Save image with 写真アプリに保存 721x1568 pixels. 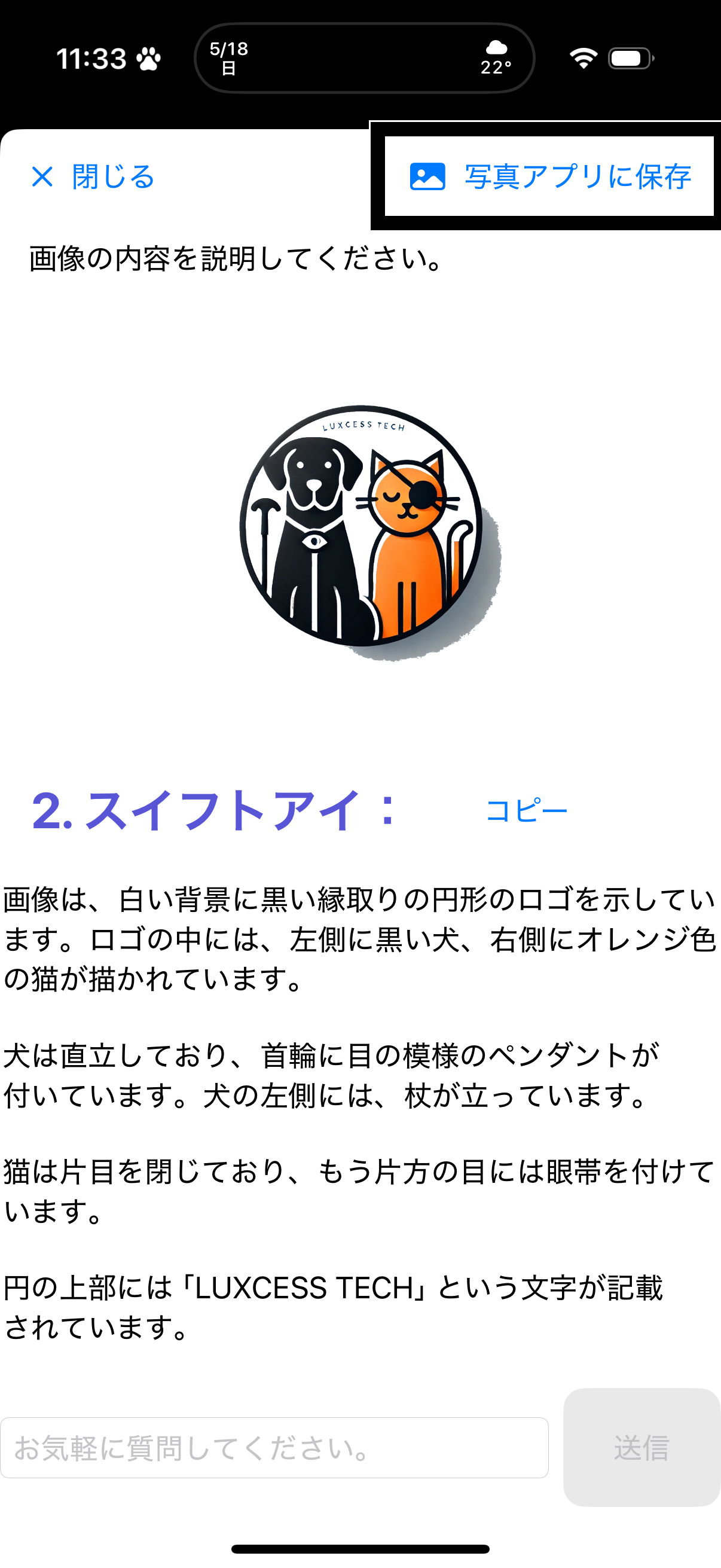tap(549, 176)
